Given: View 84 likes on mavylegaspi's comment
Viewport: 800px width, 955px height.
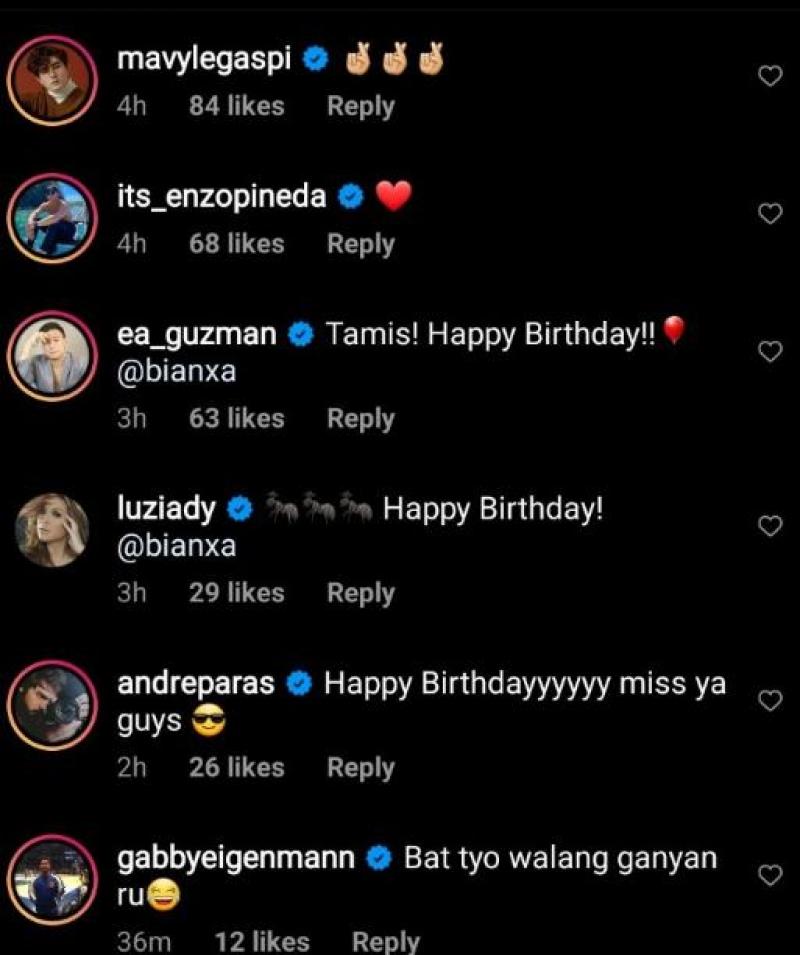Looking at the screenshot, I should click(x=236, y=106).
